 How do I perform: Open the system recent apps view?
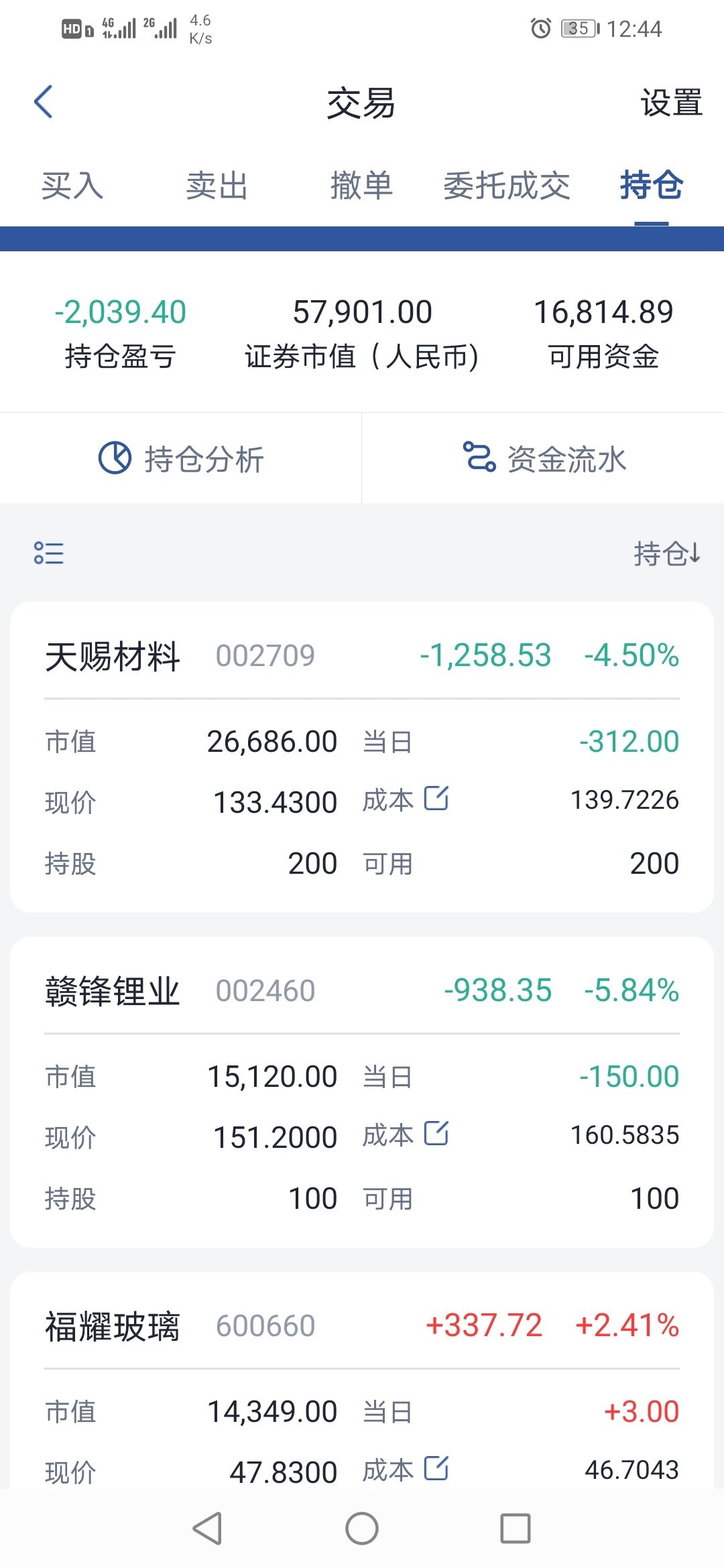tap(516, 1528)
